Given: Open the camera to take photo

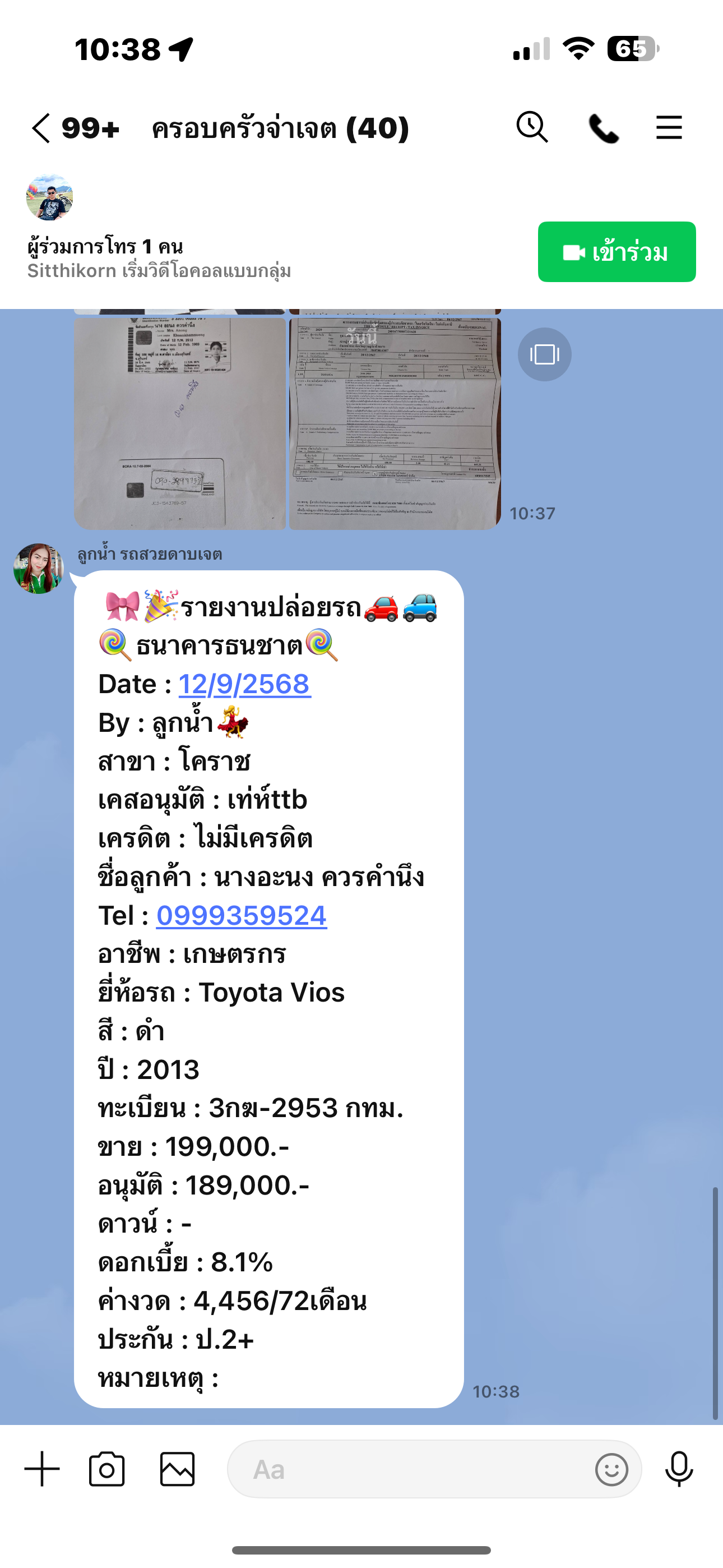Looking at the screenshot, I should pyautogui.click(x=107, y=1469).
